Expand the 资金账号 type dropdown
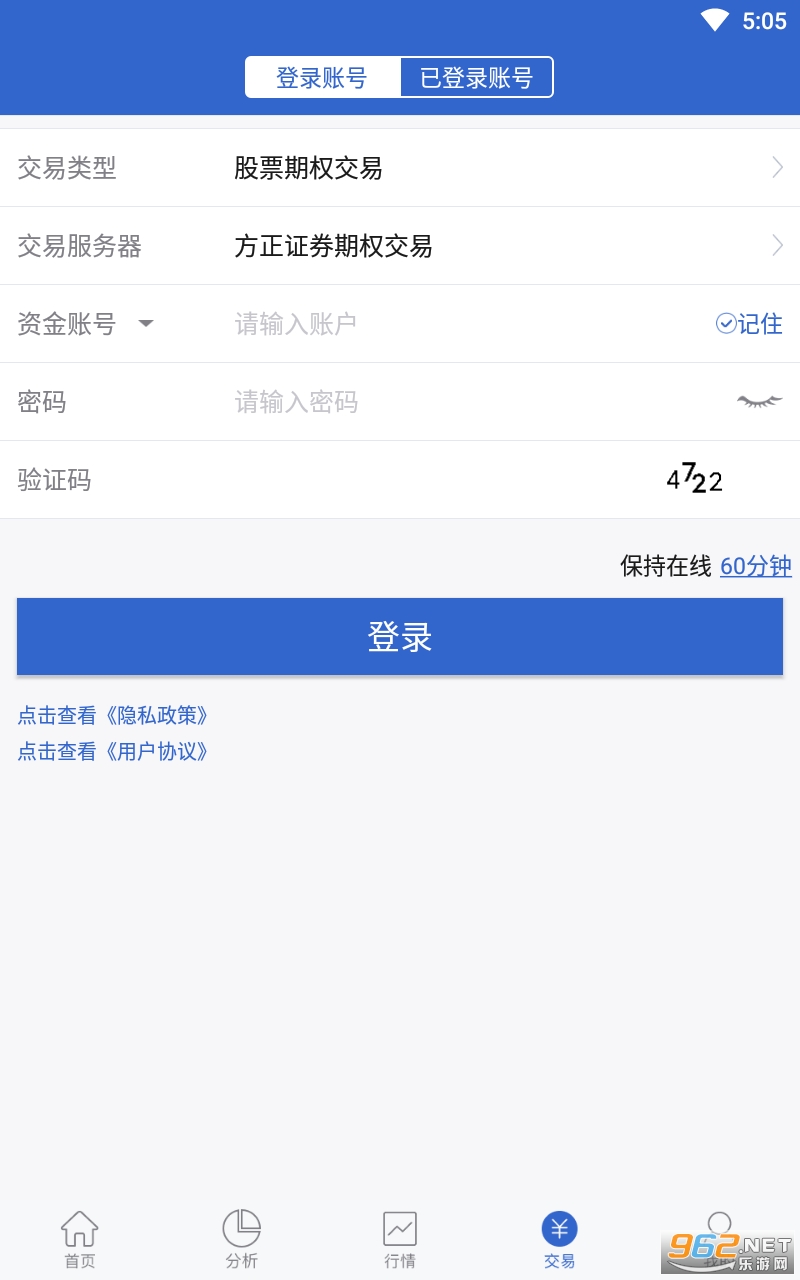The height and width of the screenshot is (1280, 800). [x=146, y=324]
